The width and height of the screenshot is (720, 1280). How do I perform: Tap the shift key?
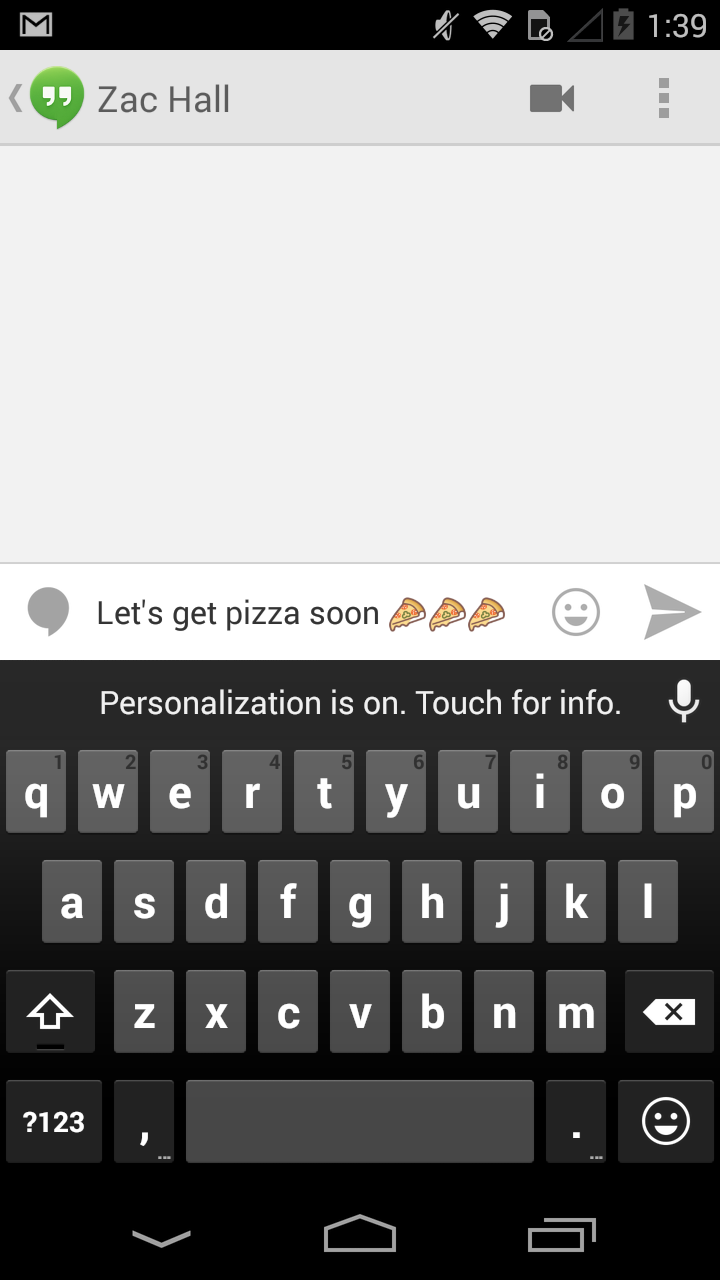point(50,1012)
